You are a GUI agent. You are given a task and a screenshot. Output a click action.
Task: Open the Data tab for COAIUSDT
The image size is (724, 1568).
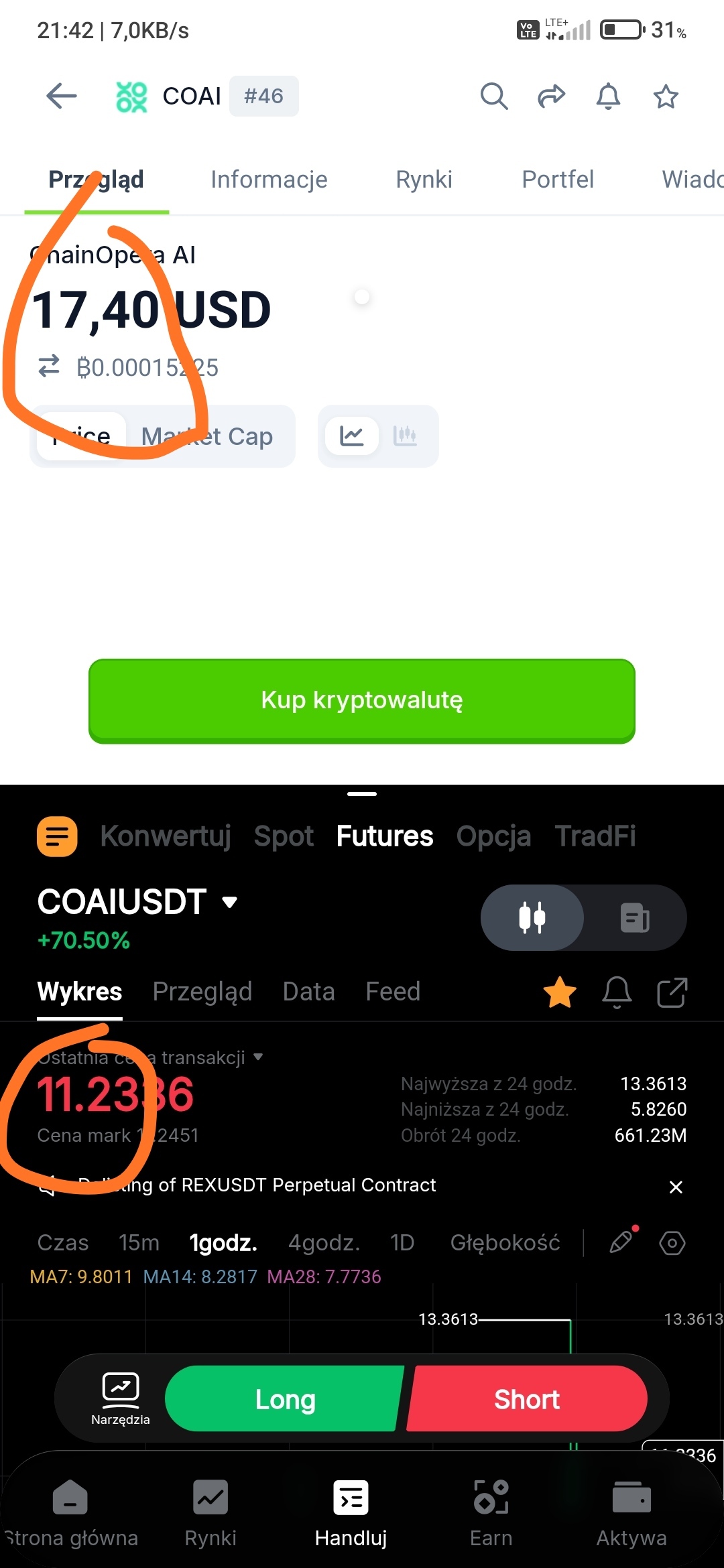(308, 992)
